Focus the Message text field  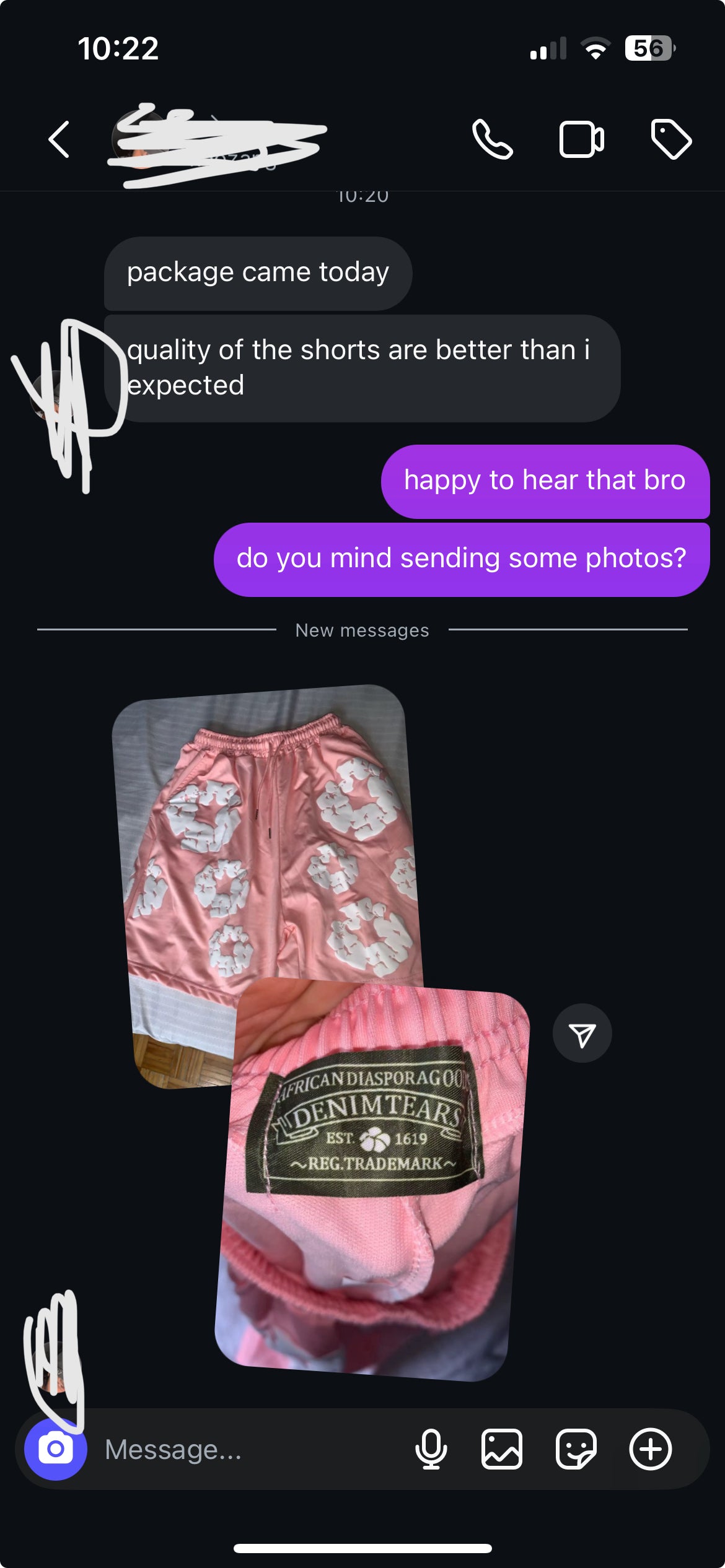coord(248,1449)
